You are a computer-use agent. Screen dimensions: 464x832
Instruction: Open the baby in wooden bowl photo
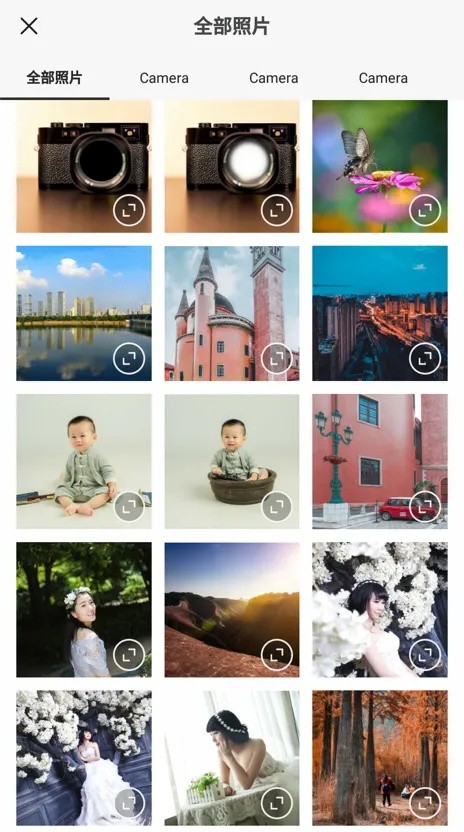231,461
